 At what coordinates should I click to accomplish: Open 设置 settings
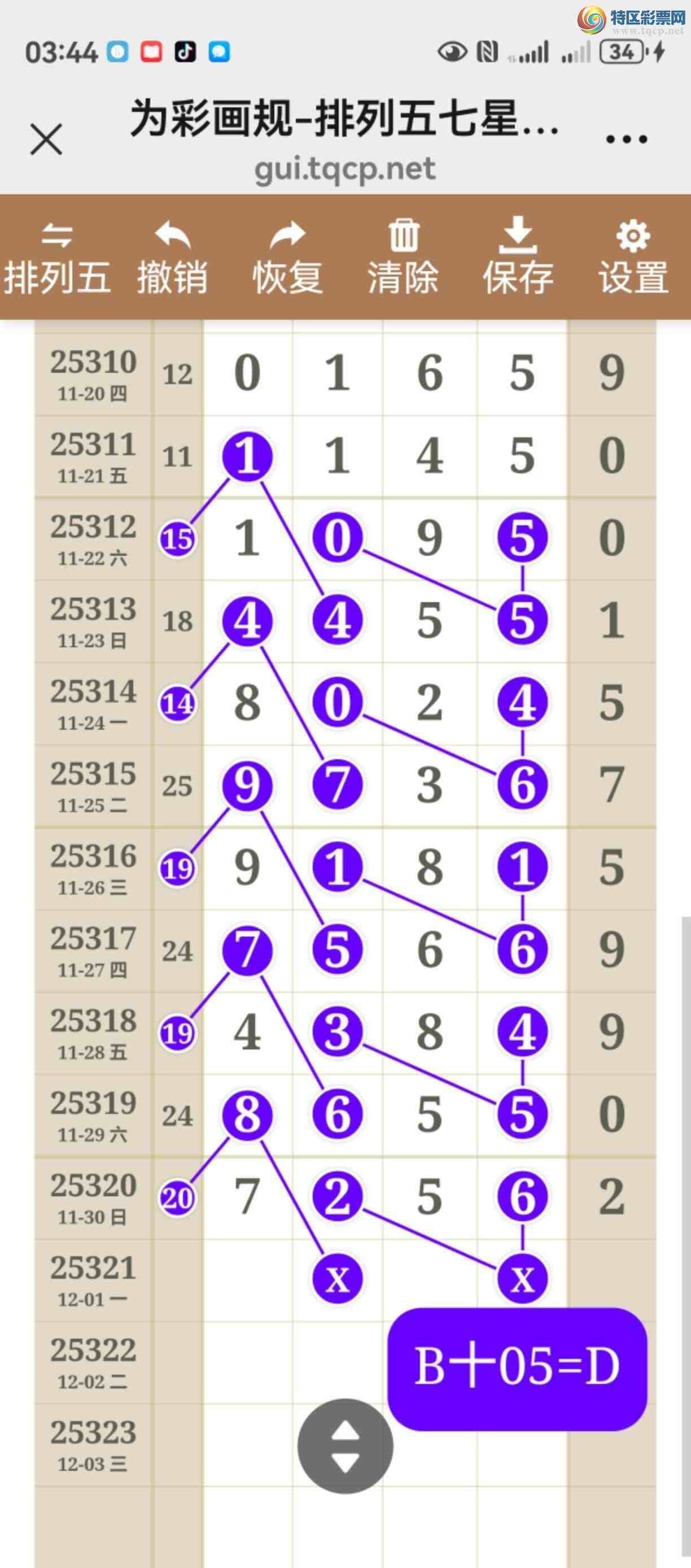[633, 259]
